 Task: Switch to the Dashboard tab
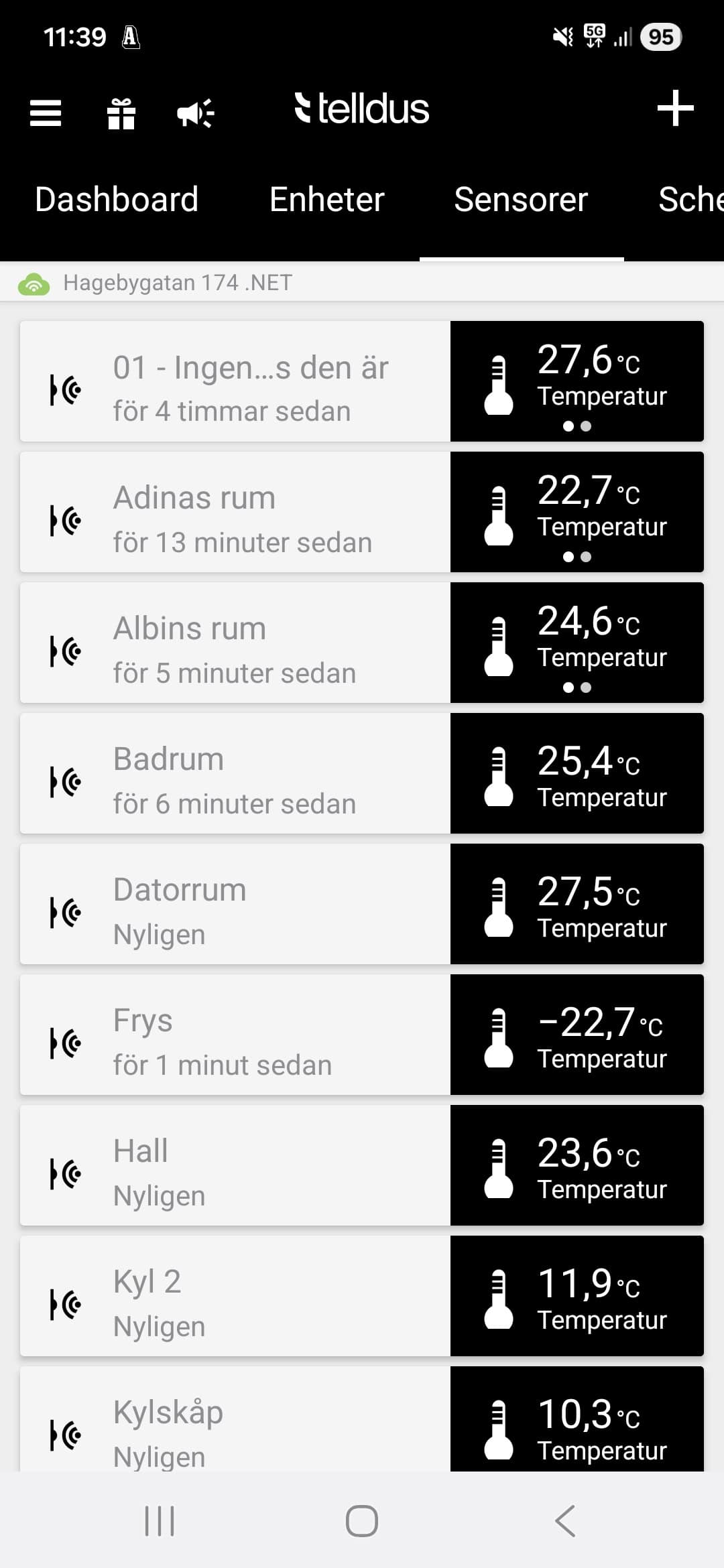(117, 200)
